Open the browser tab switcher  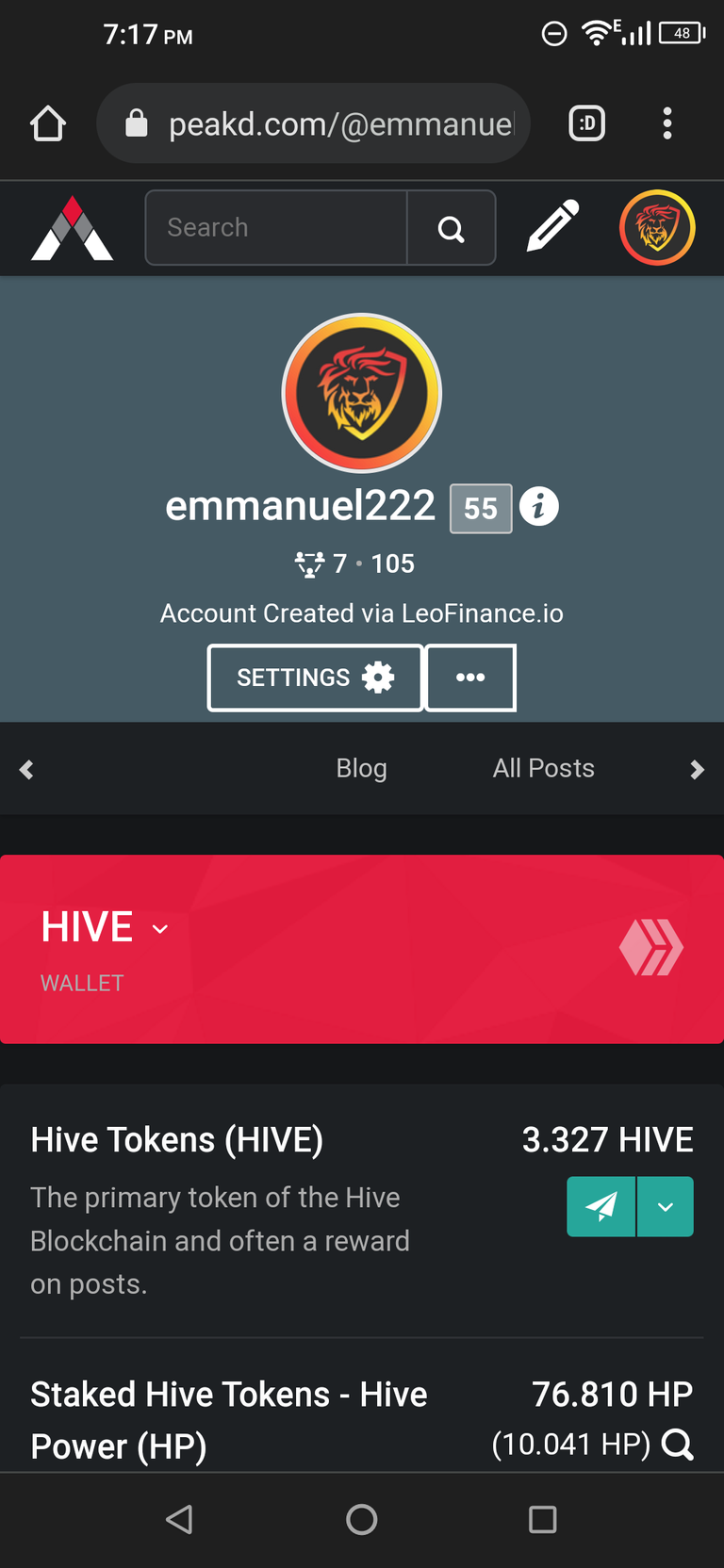[x=586, y=123]
